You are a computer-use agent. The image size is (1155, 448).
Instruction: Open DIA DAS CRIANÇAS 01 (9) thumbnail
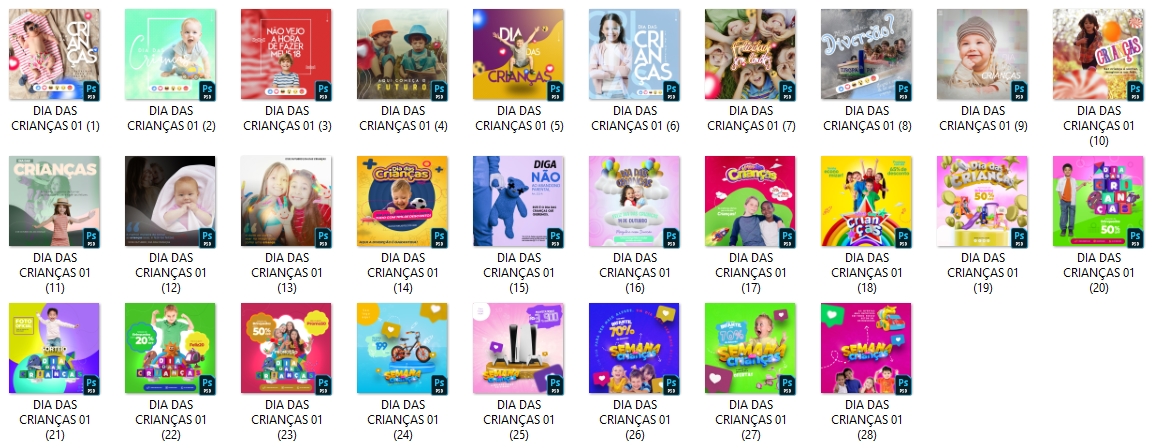(x=982, y=54)
